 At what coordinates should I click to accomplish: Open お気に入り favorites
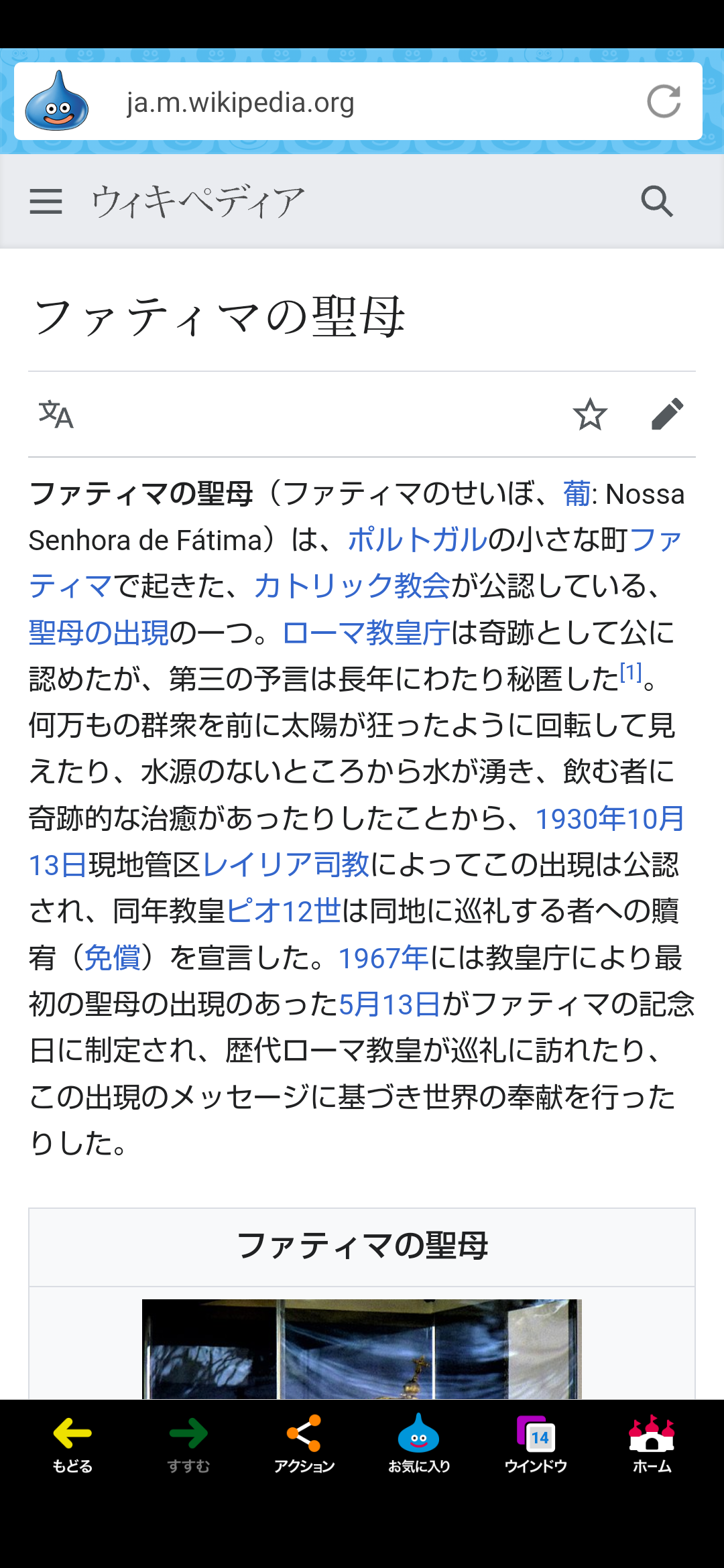pyautogui.click(x=419, y=1444)
